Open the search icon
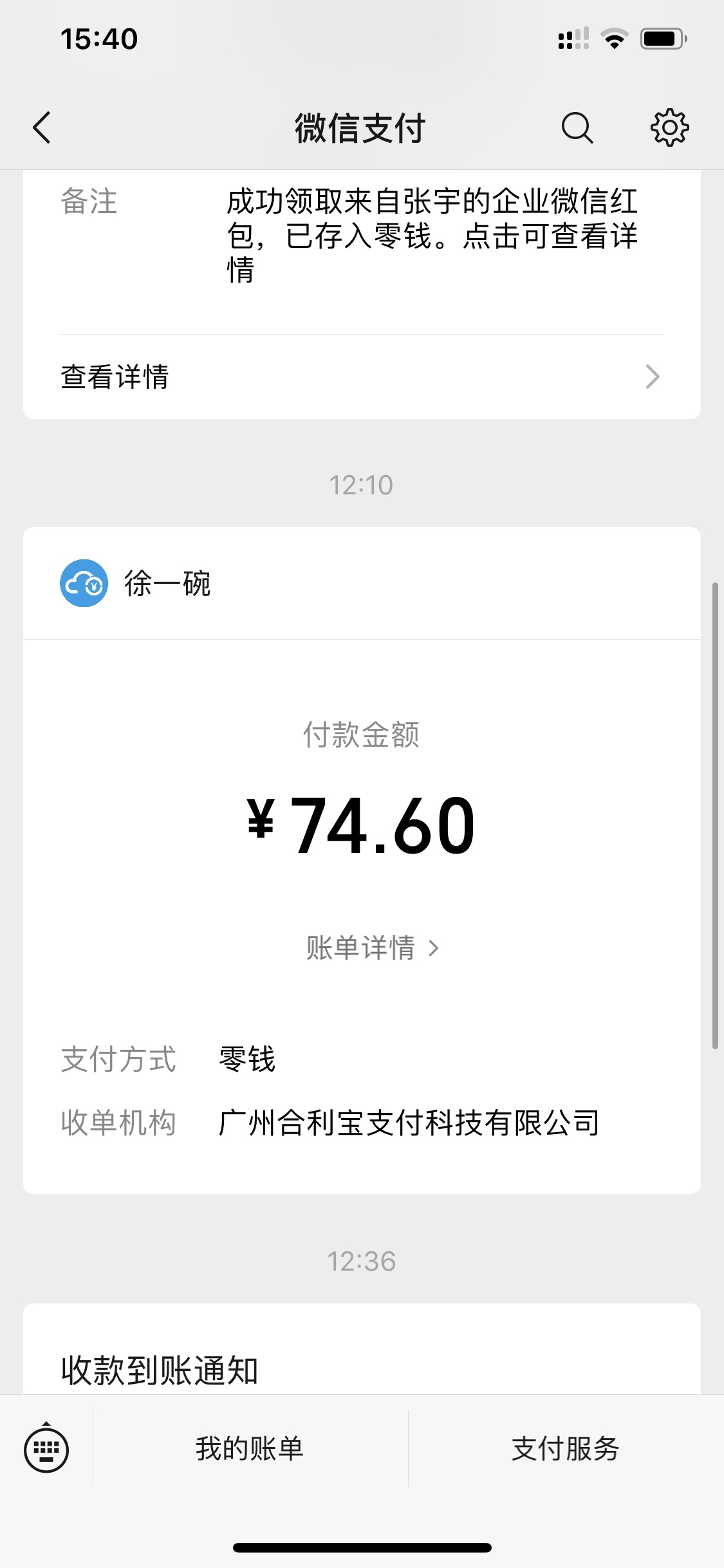 pos(577,127)
